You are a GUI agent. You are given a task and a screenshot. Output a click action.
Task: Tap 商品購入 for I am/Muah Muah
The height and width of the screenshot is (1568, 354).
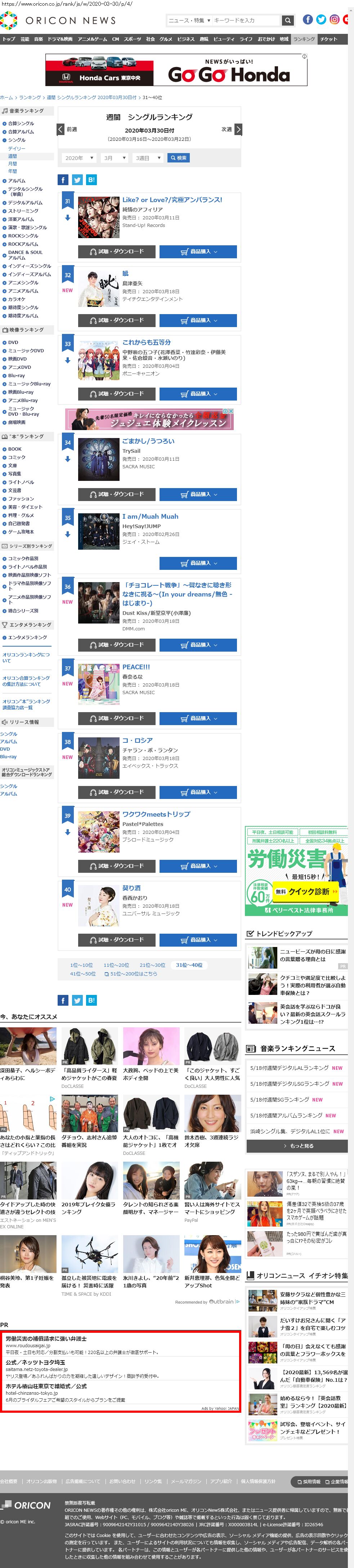click(198, 563)
